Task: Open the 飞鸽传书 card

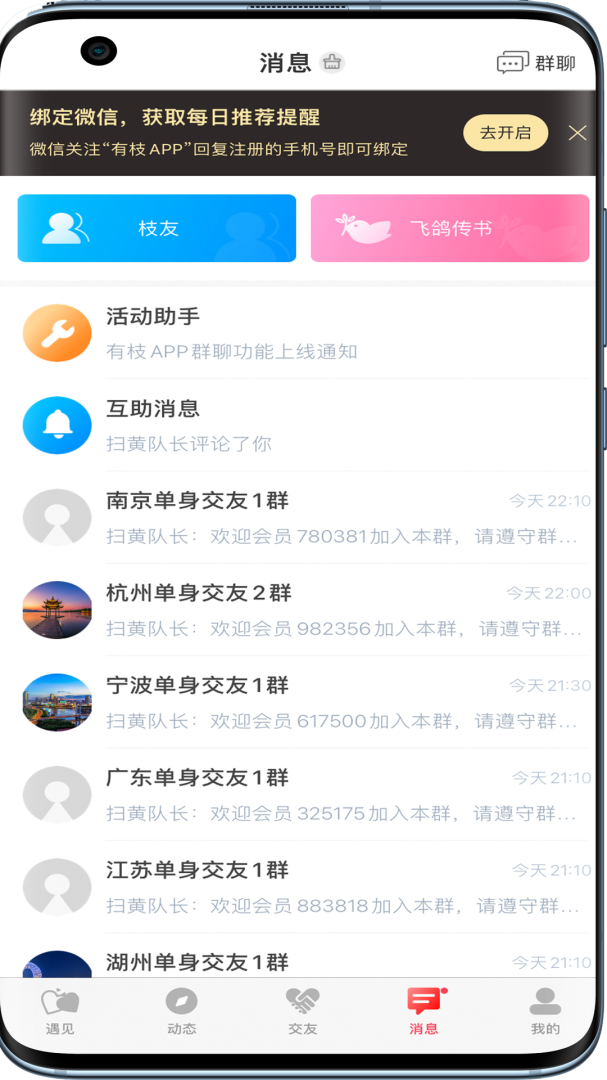Action: (x=450, y=228)
